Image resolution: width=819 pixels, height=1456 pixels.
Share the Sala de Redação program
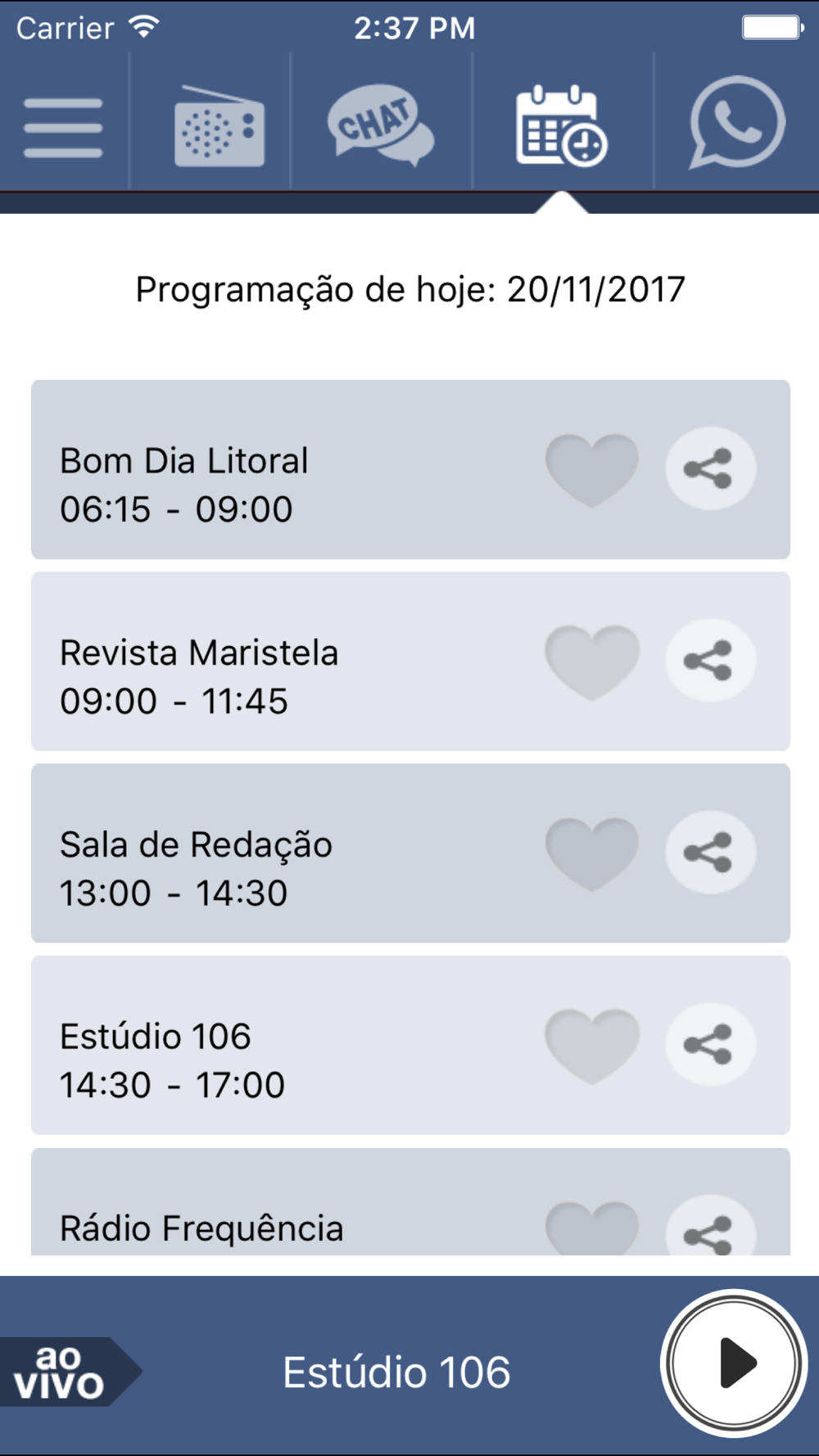(x=710, y=852)
